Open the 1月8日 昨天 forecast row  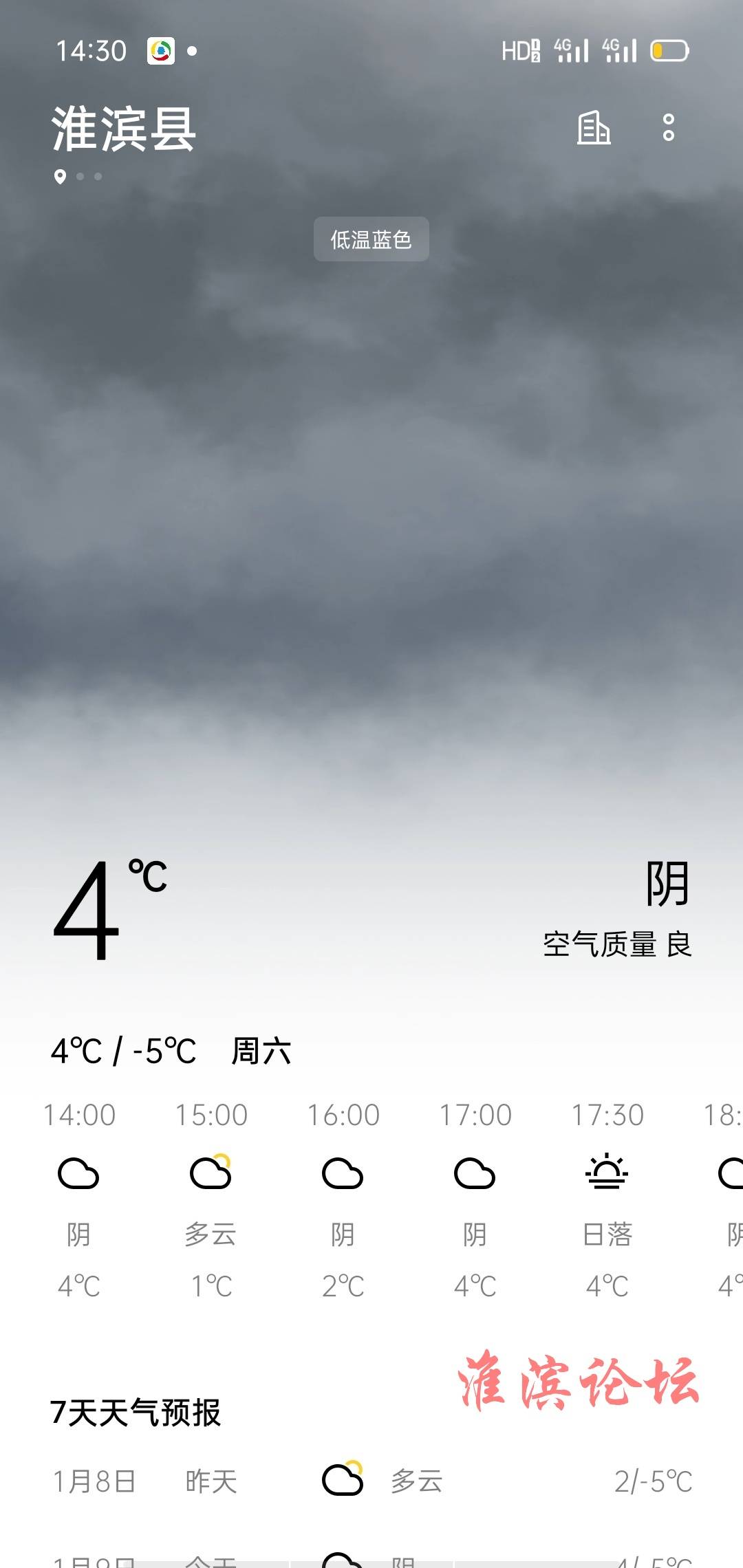pyautogui.click(x=371, y=1481)
